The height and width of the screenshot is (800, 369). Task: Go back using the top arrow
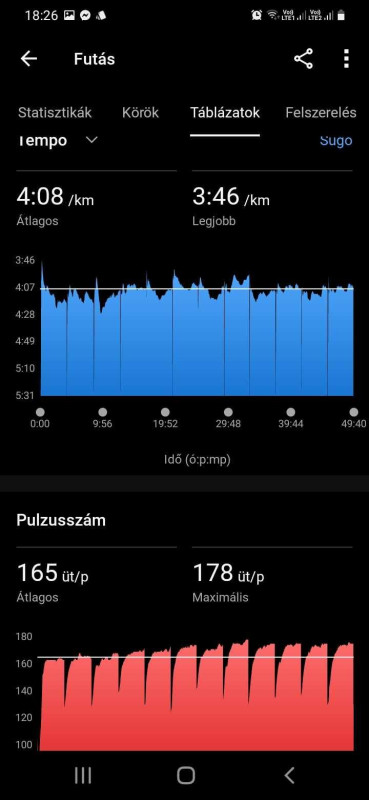29,59
